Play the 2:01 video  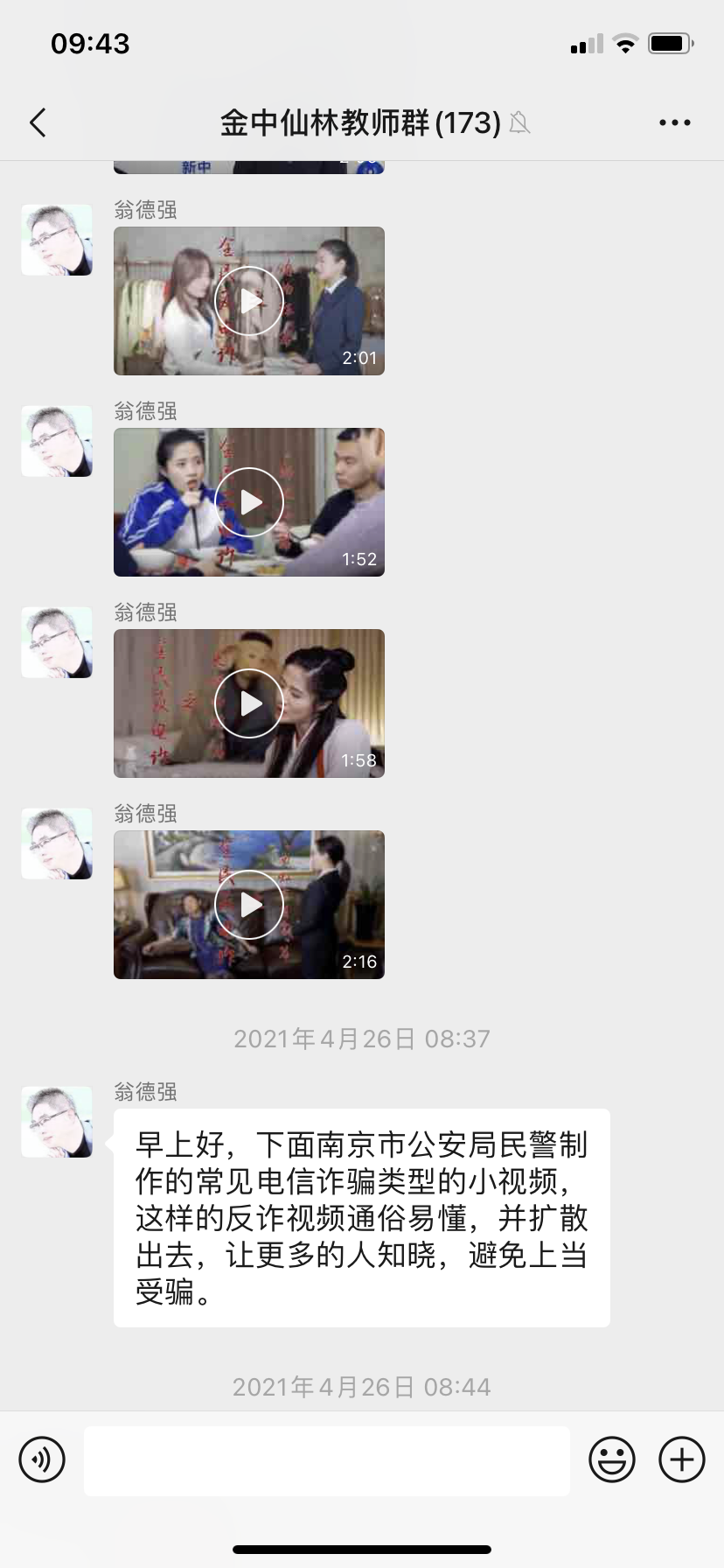click(249, 301)
